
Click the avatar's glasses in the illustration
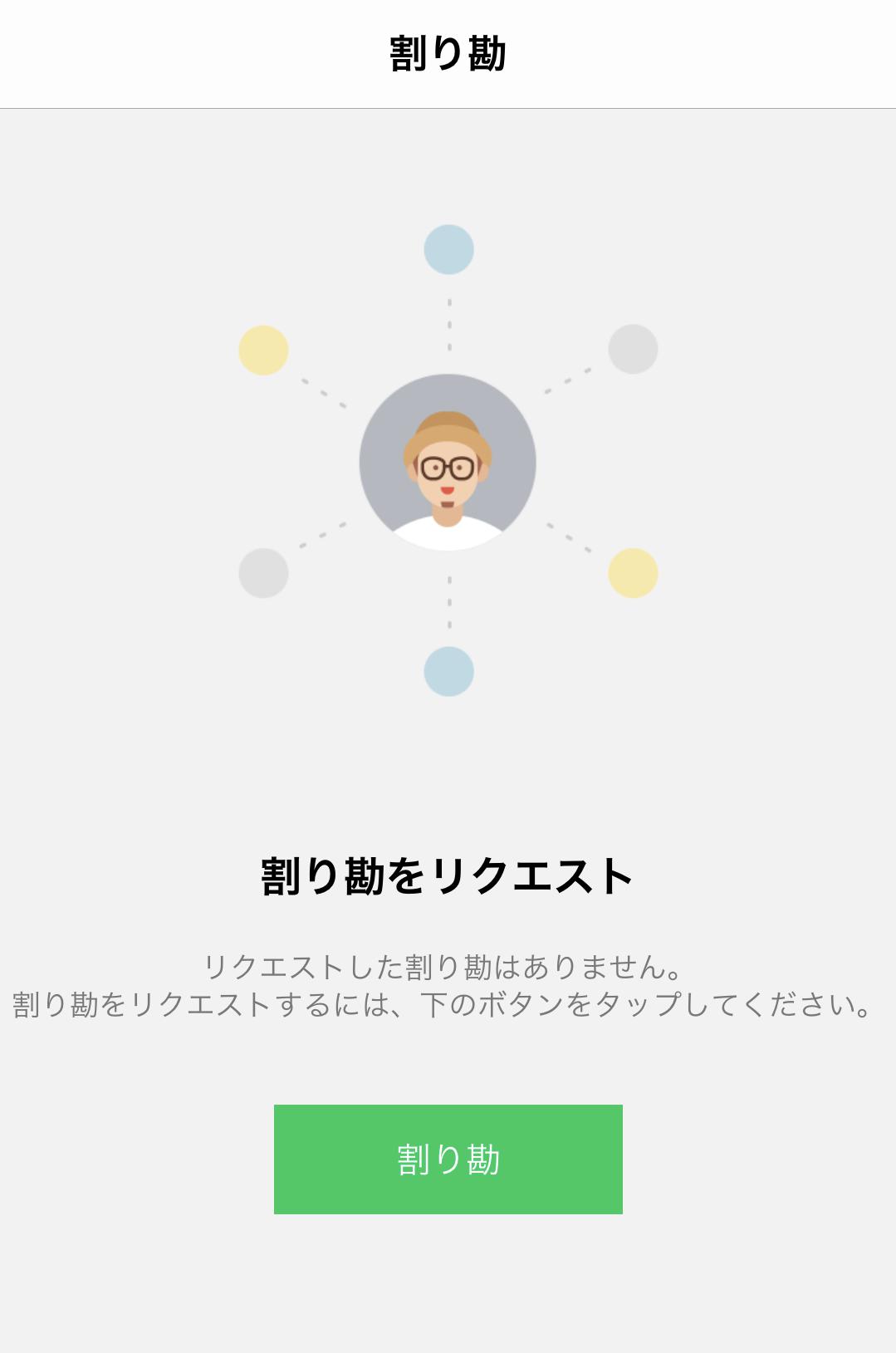coord(446,468)
